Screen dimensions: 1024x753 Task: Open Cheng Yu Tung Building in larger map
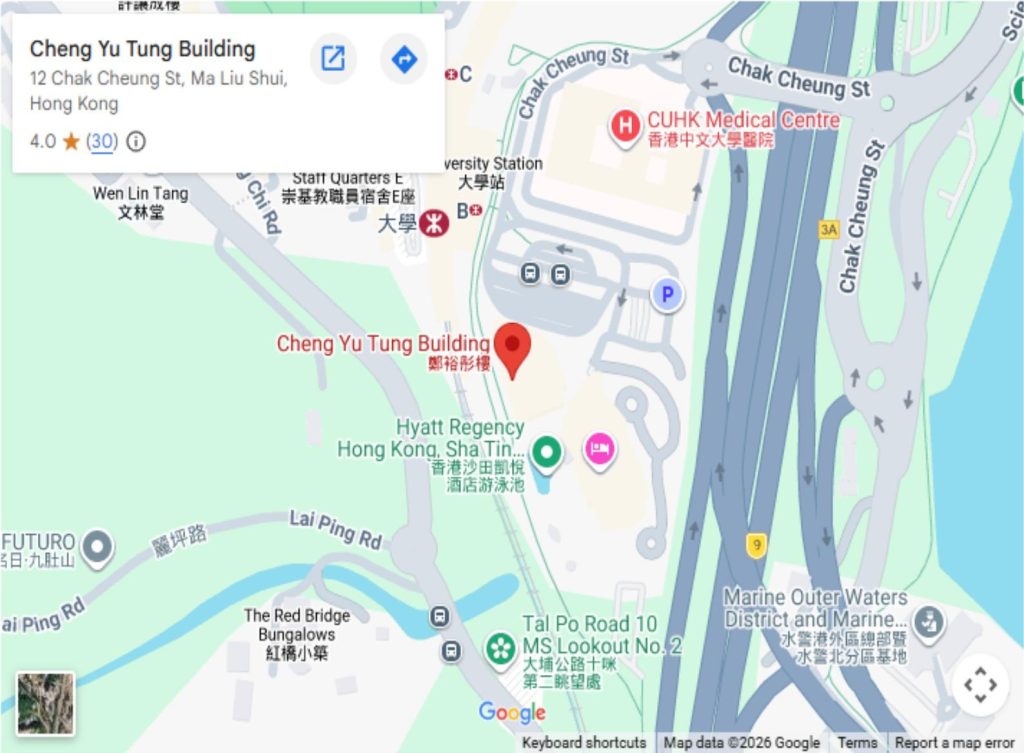(333, 59)
